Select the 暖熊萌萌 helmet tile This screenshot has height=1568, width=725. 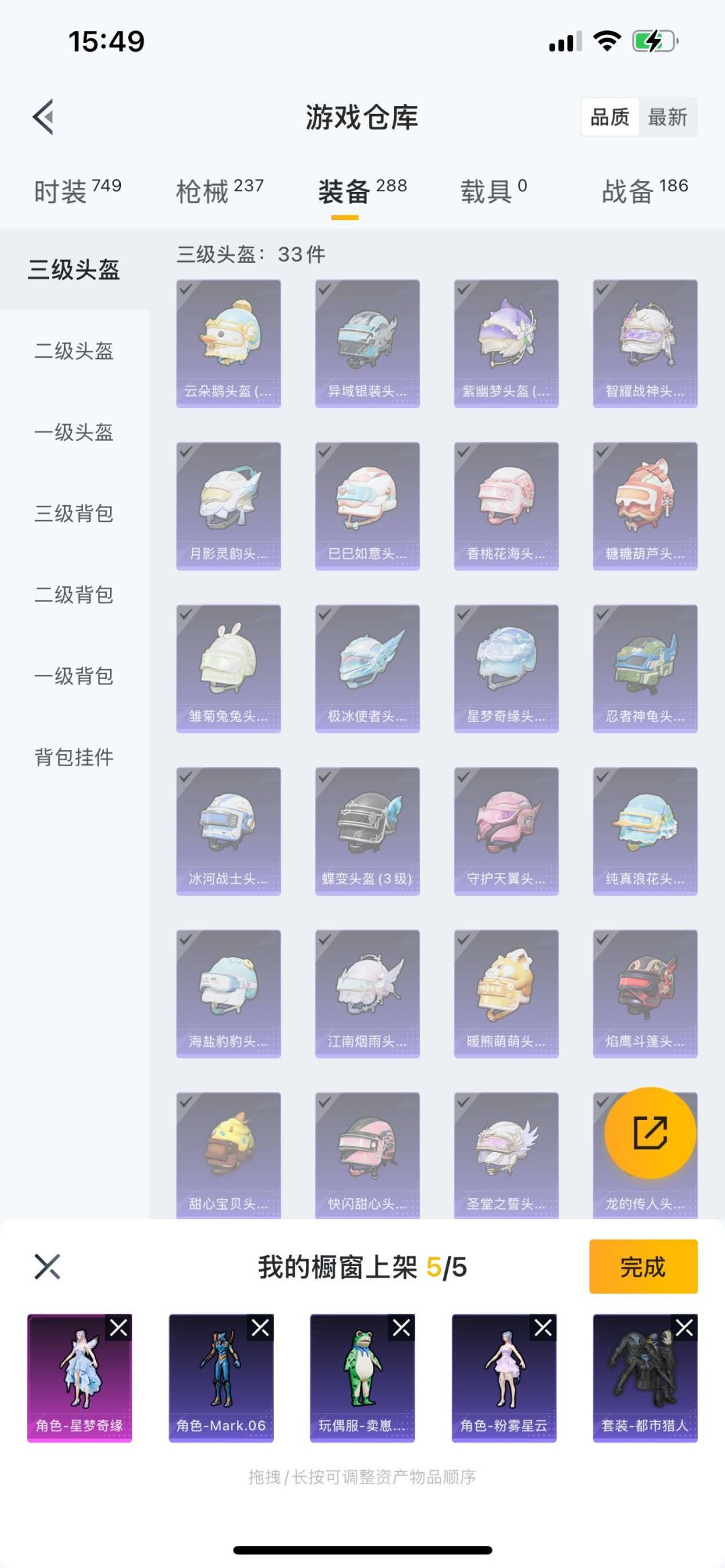pyautogui.click(x=506, y=993)
